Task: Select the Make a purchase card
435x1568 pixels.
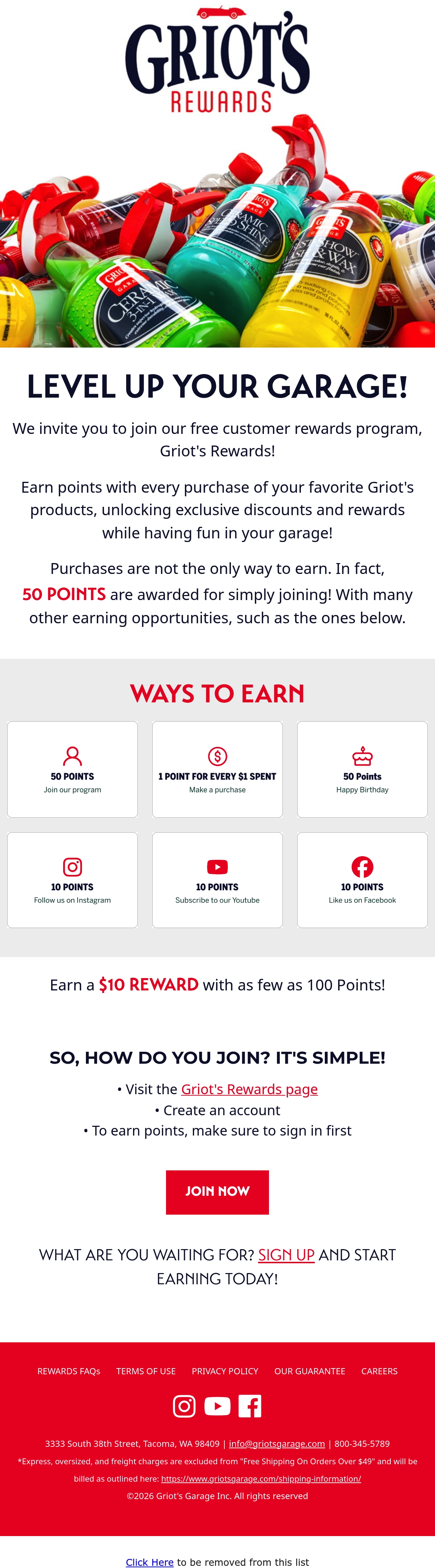Action: pyautogui.click(x=217, y=769)
